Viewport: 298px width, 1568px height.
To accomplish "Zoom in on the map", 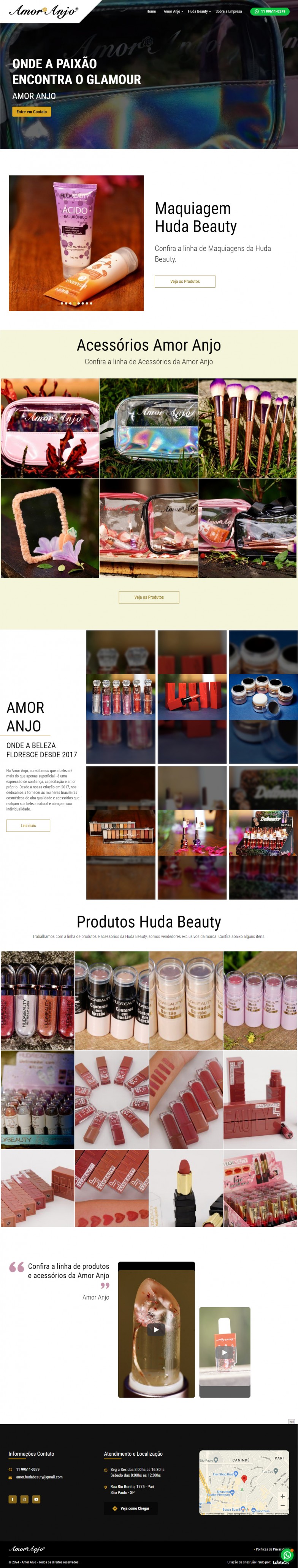I will point(282,1496).
